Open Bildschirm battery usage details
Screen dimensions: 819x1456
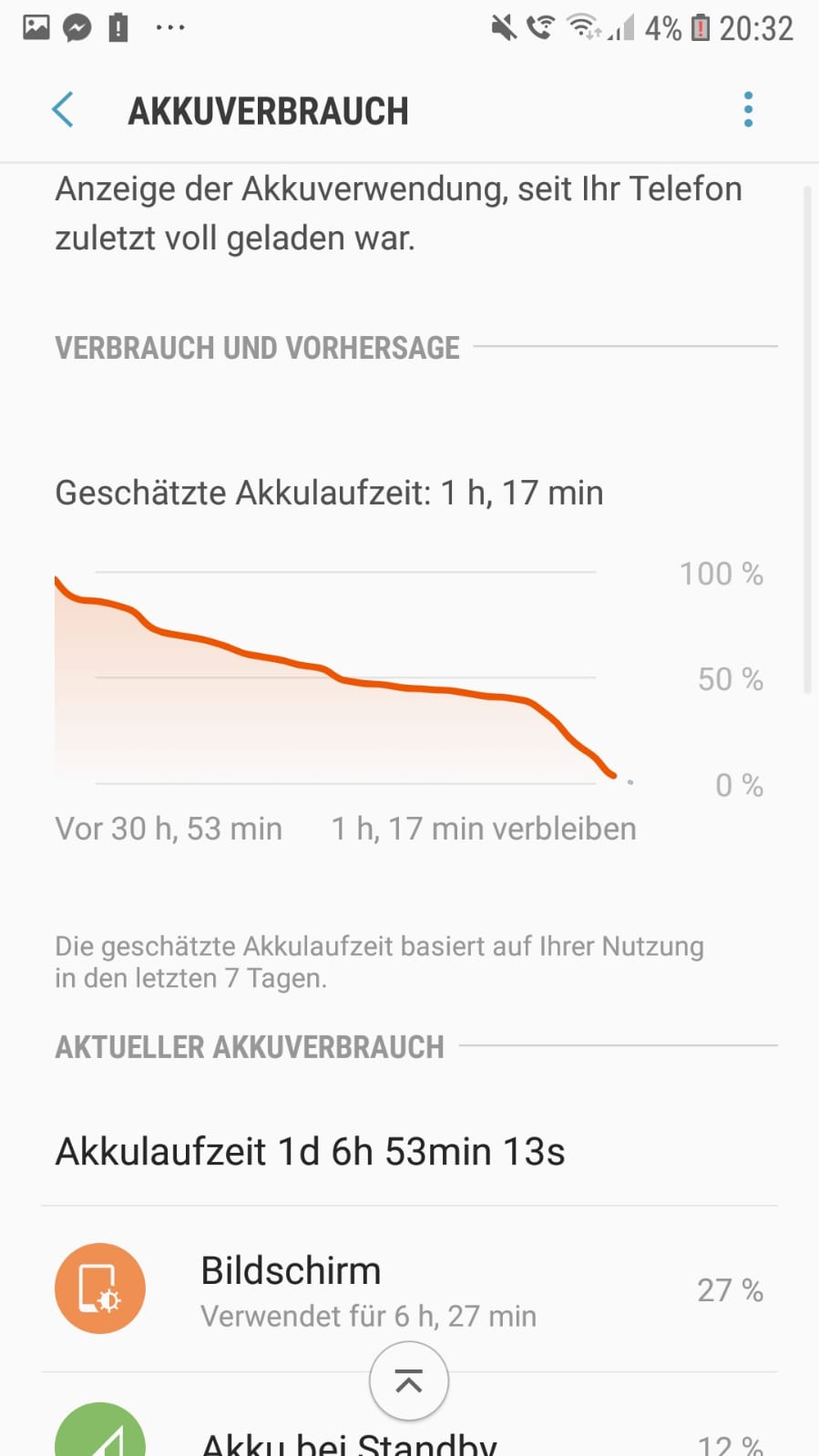409,1289
